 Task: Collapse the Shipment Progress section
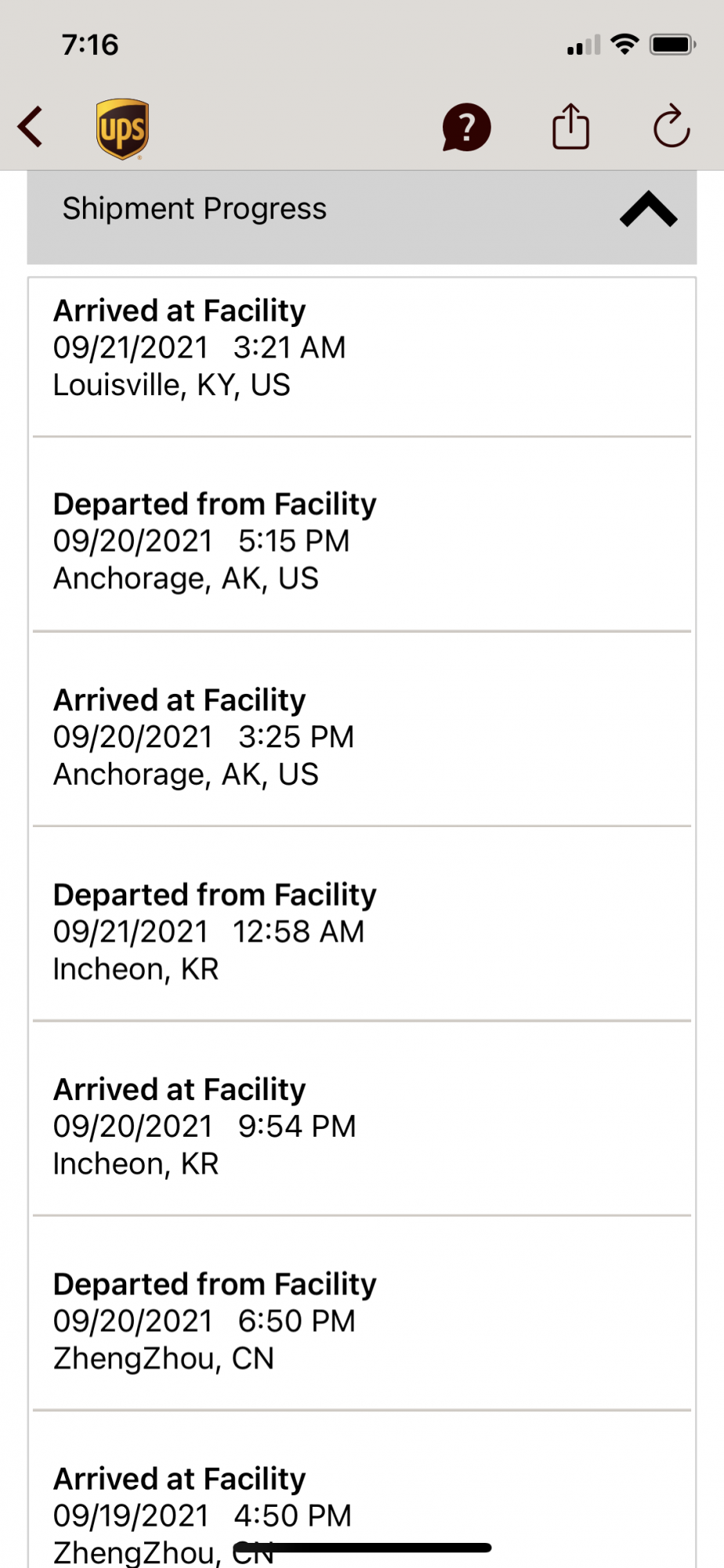648,210
